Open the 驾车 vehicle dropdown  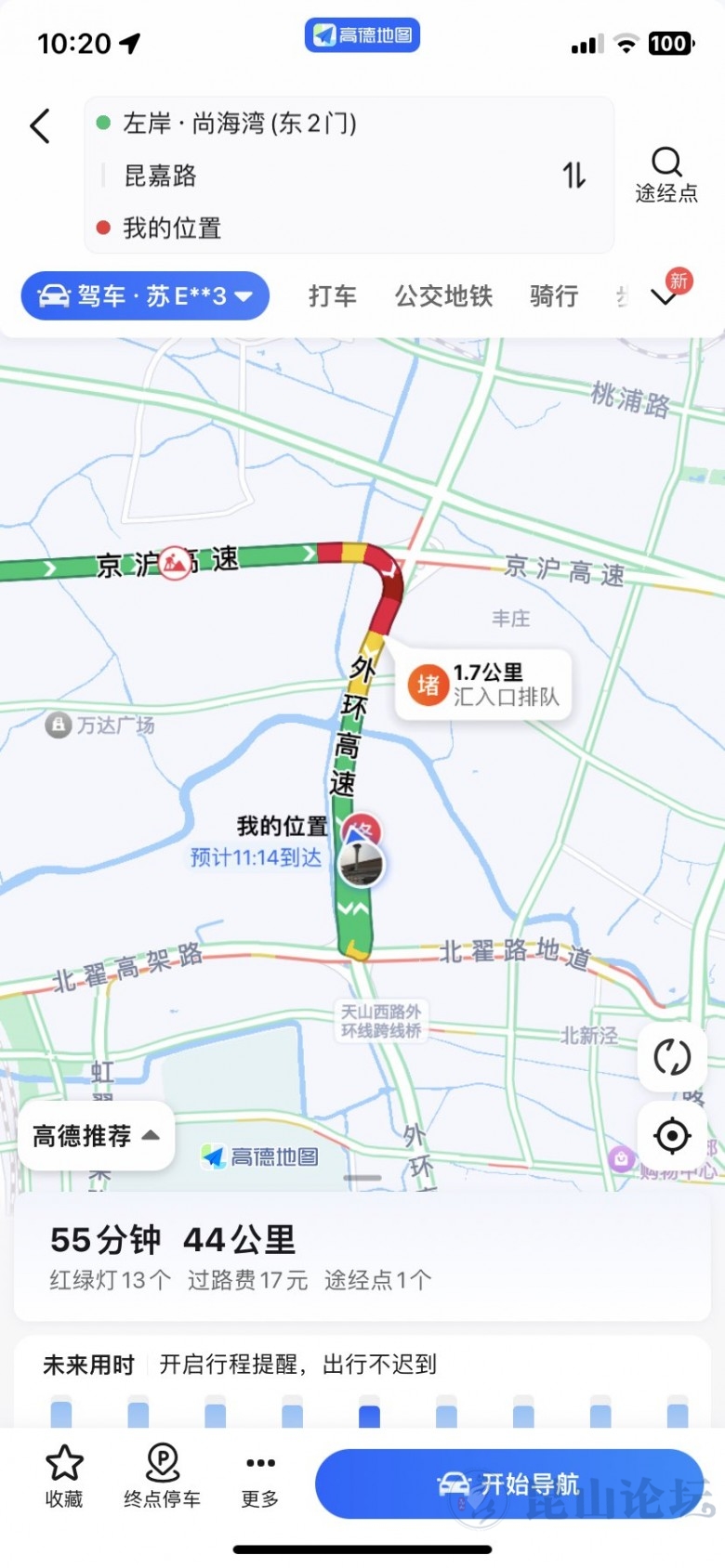145,296
